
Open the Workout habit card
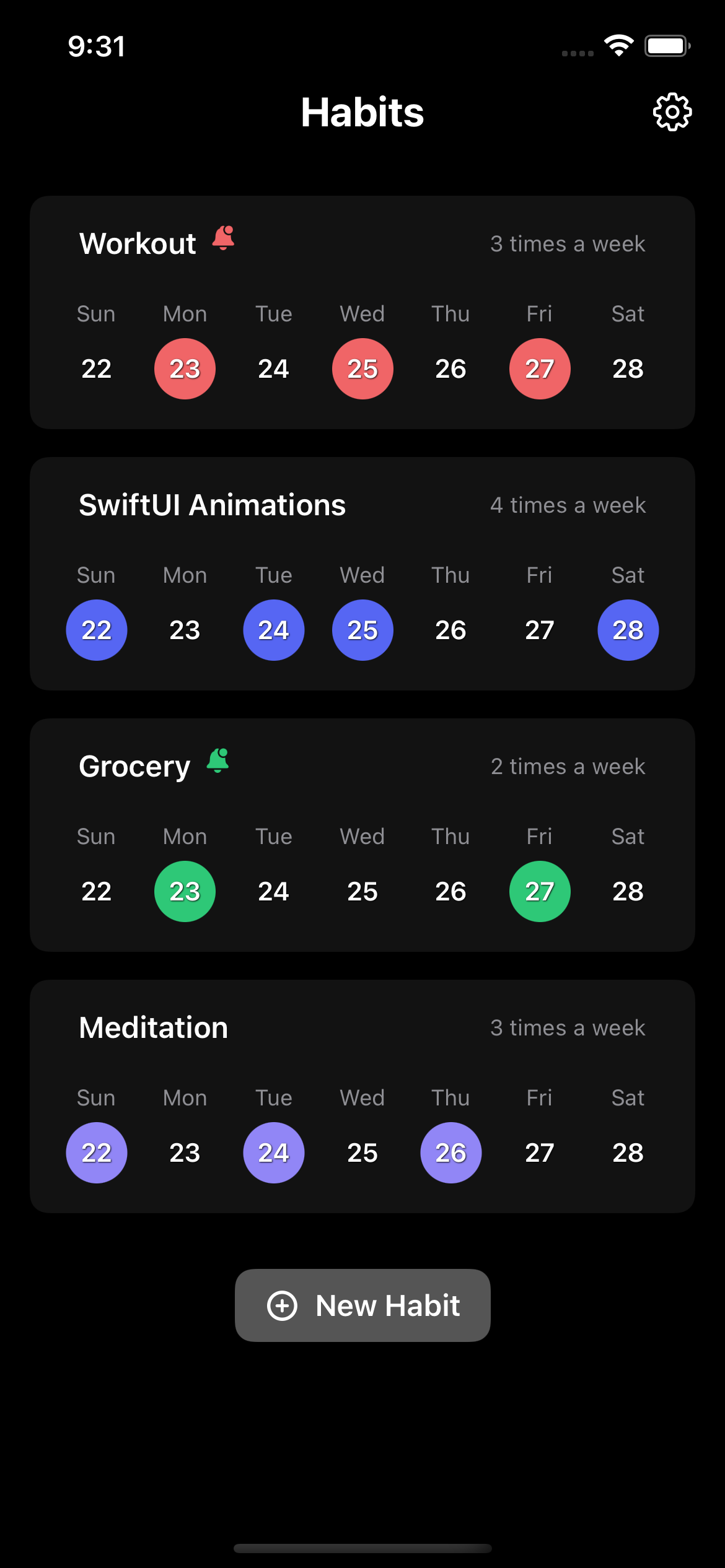pyautogui.click(x=362, y=313)
